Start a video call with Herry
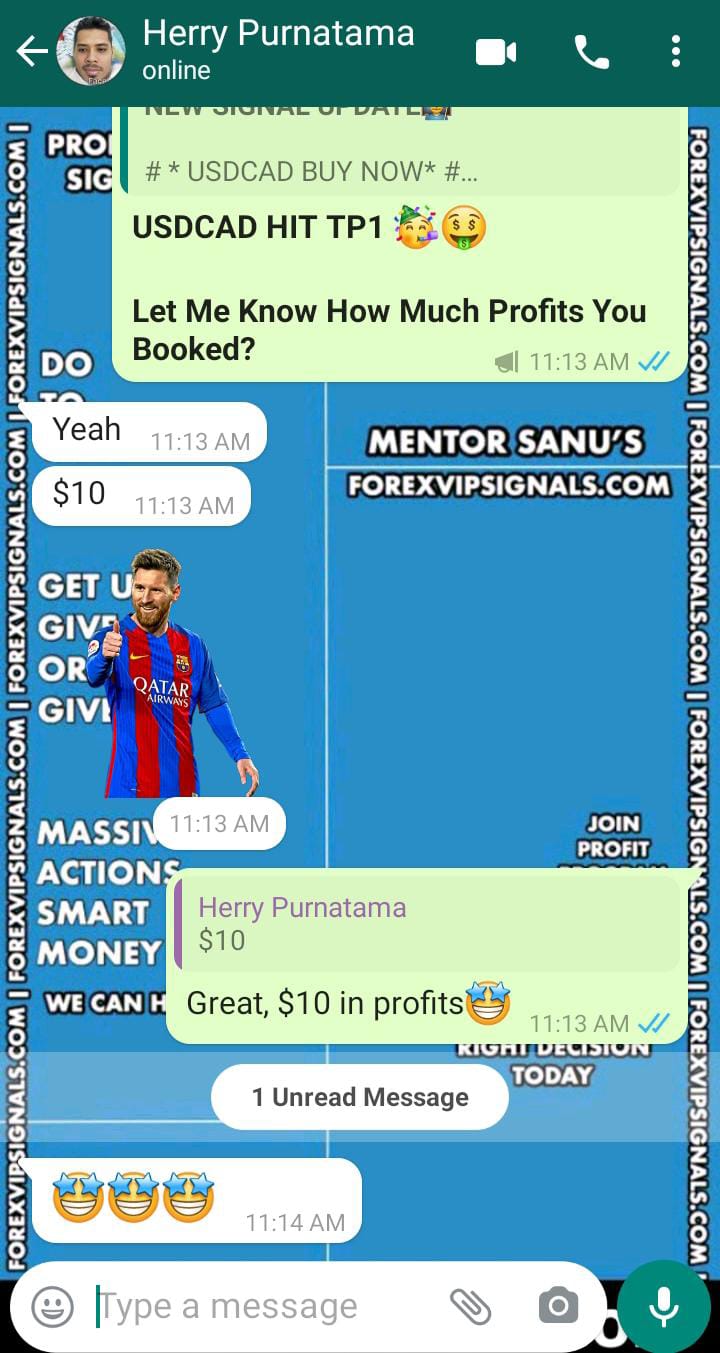Screen dimensions: 720x1353 tap(495, 52)
